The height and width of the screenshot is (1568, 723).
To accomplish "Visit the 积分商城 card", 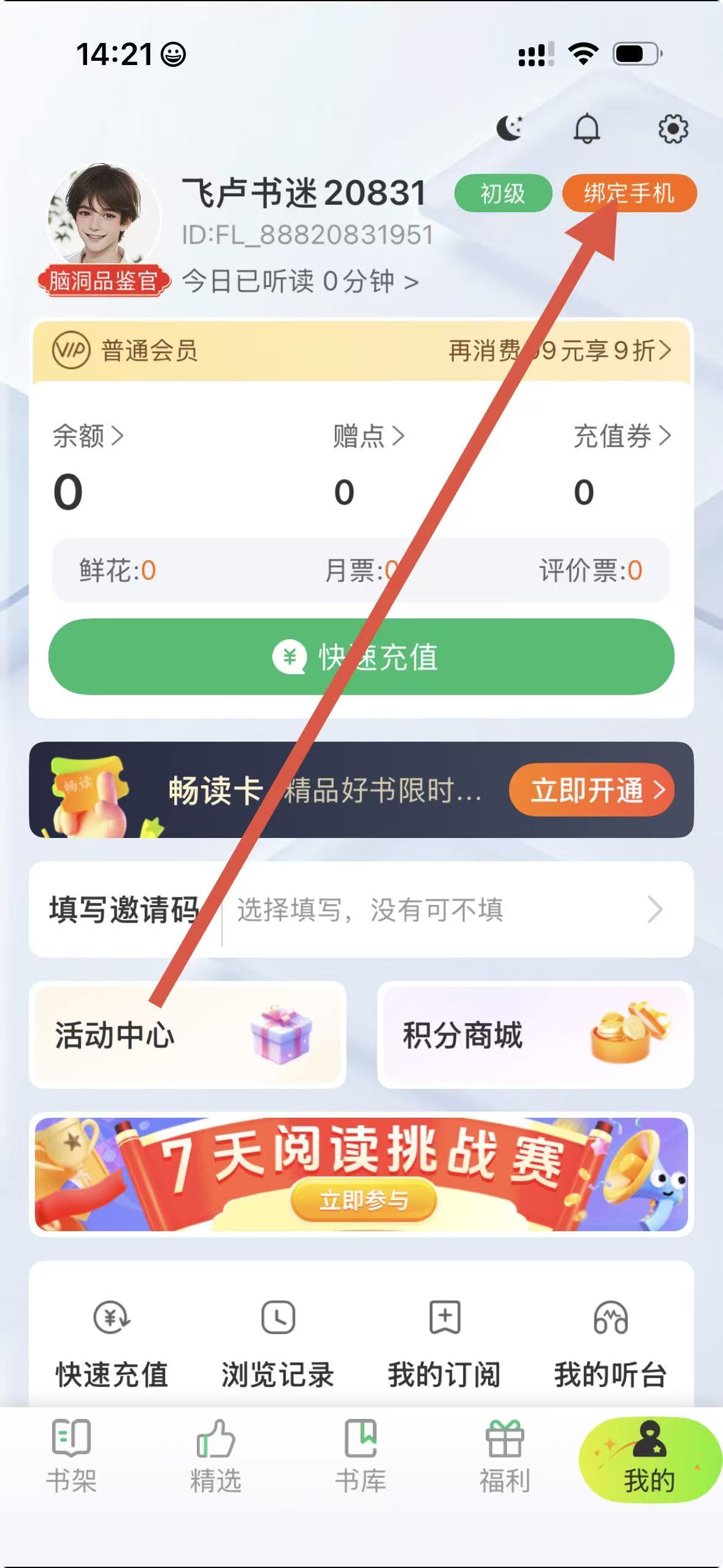I will click(x=535, y=1035).
